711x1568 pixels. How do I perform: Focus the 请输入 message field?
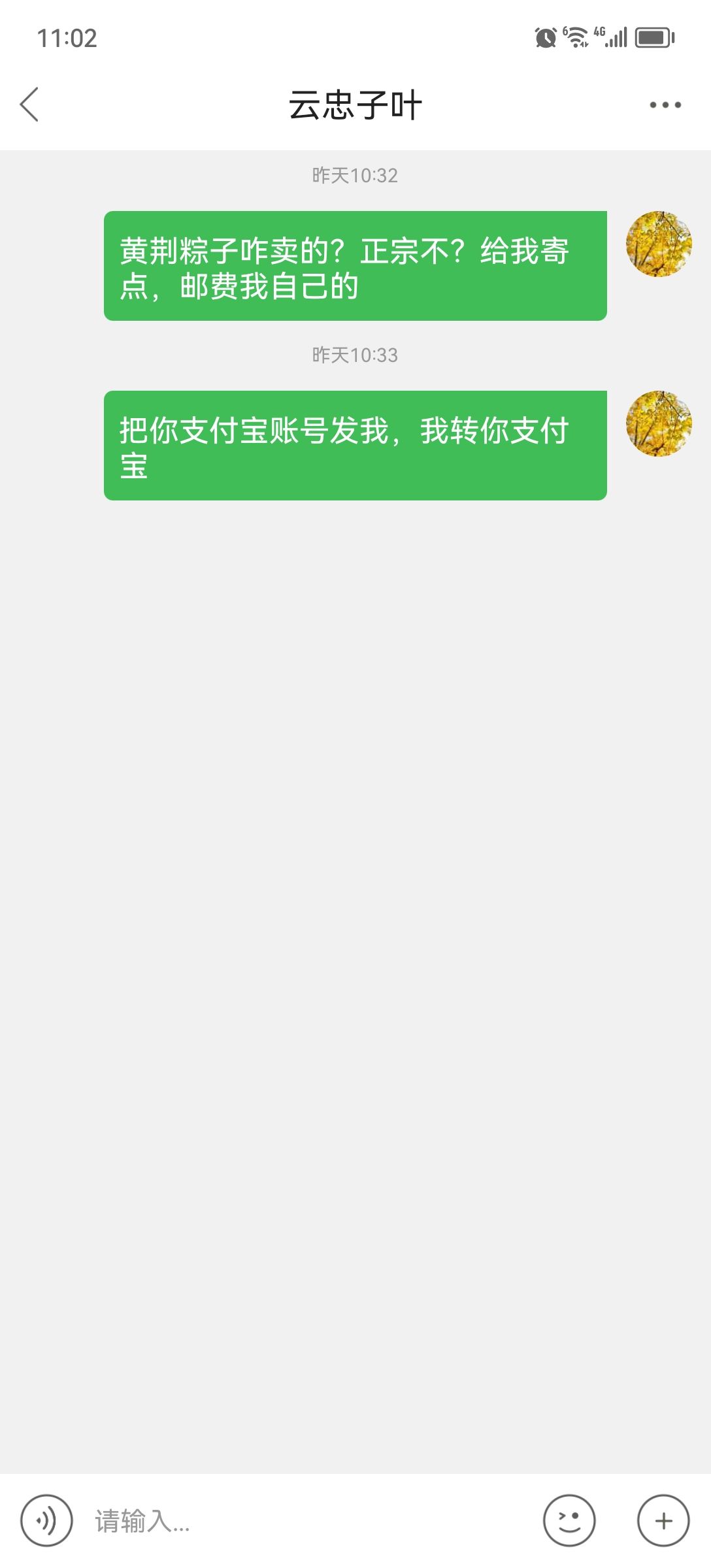coord(307,1520)
